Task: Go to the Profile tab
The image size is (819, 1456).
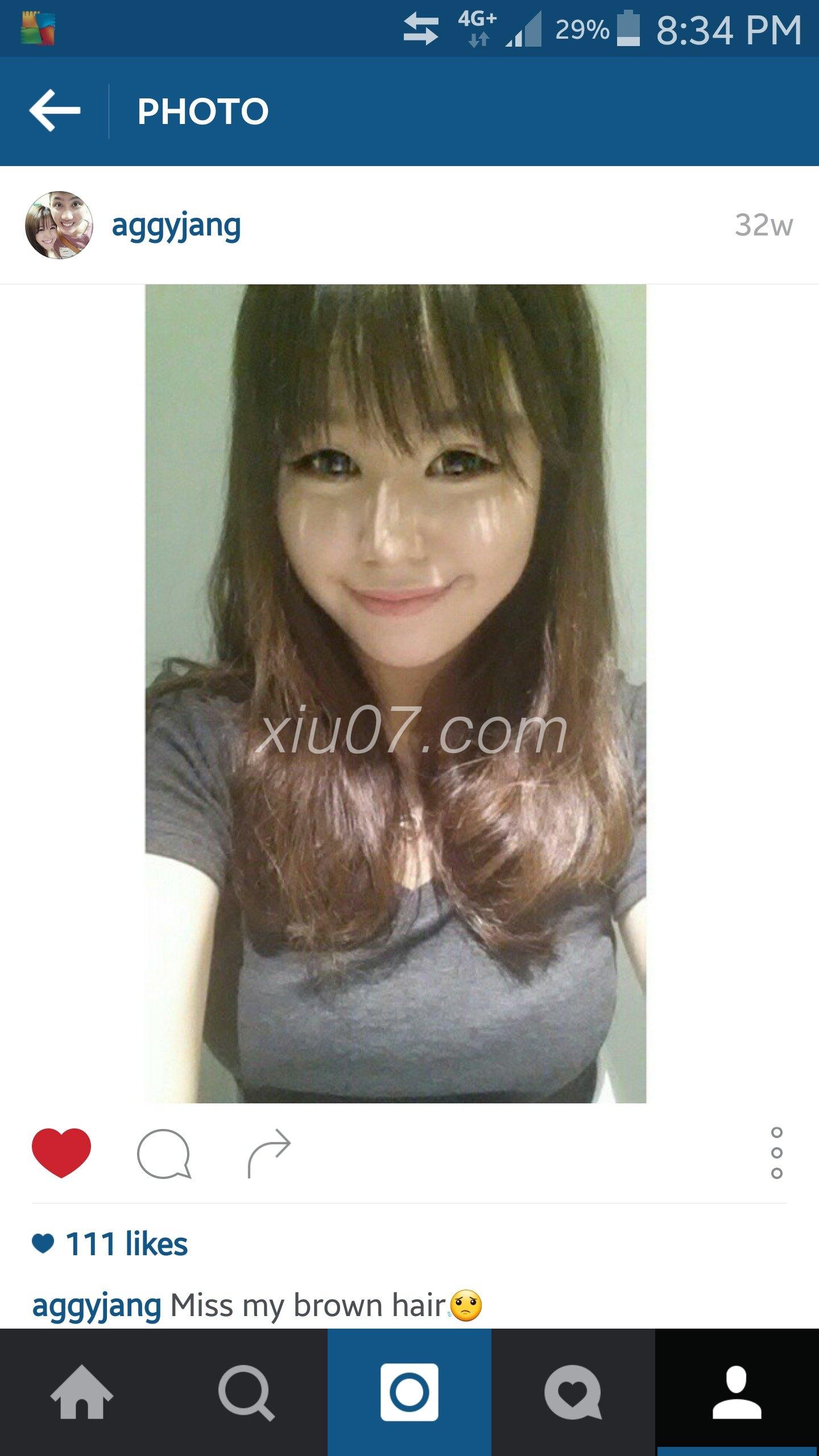Action: [737, 1392]
